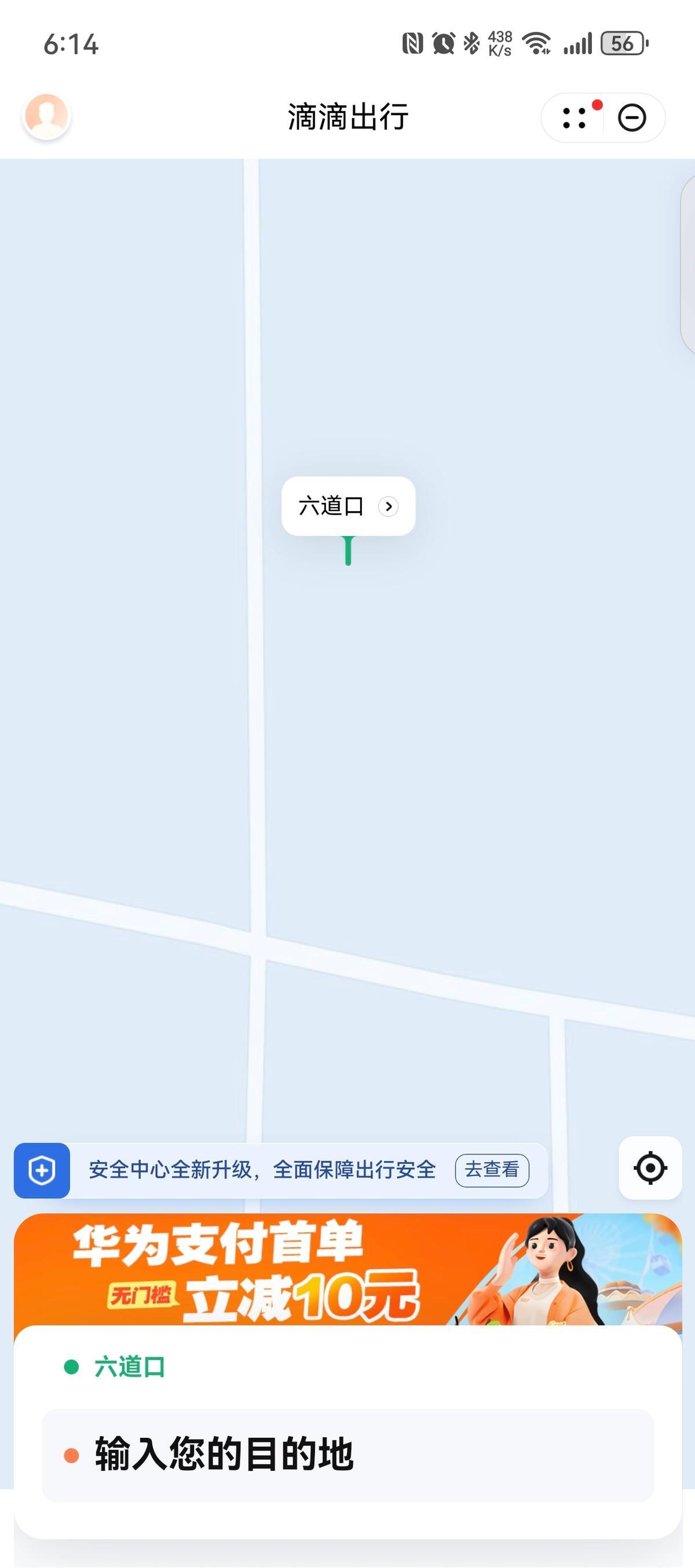Open the blue safety shield icon

click(42, 1170)
